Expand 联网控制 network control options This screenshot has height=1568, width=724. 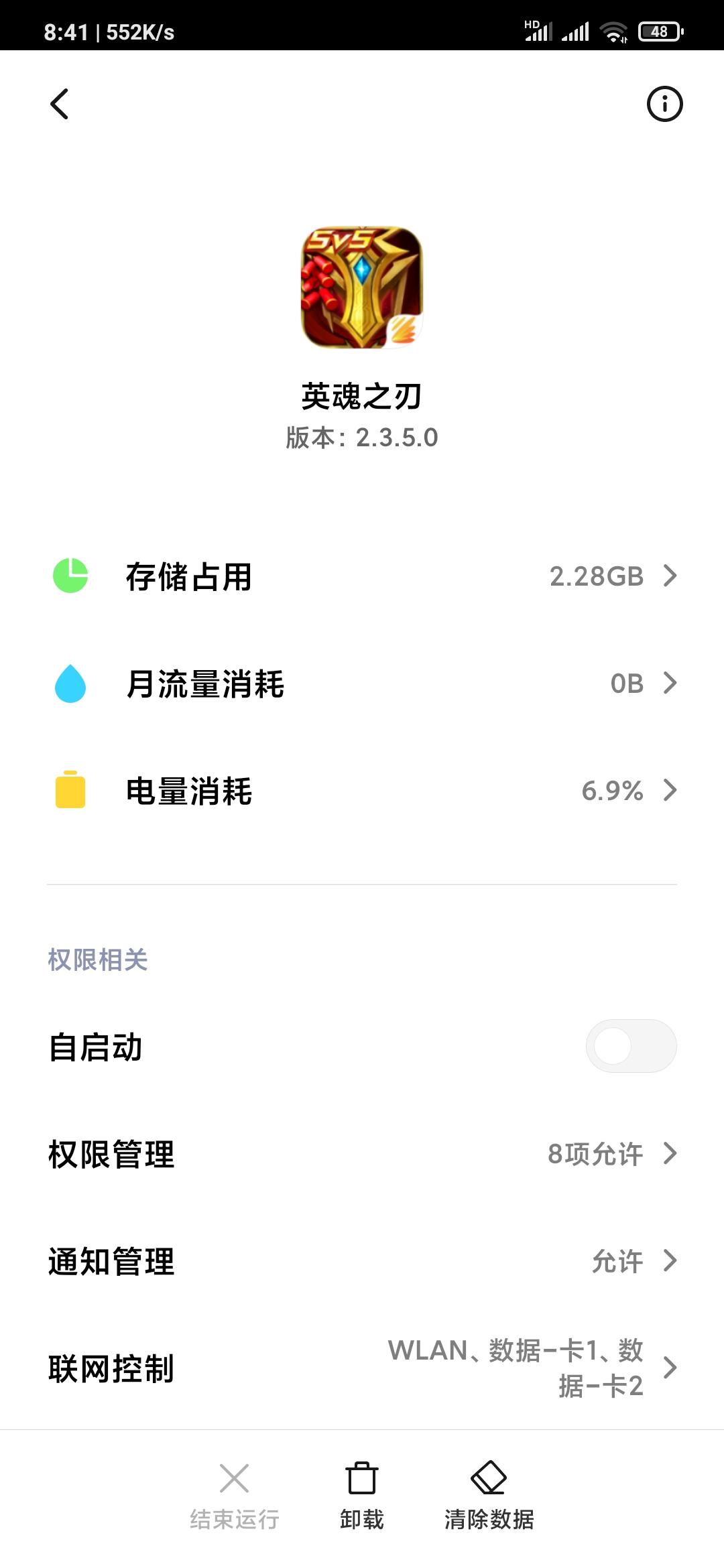pos(362,1370)
